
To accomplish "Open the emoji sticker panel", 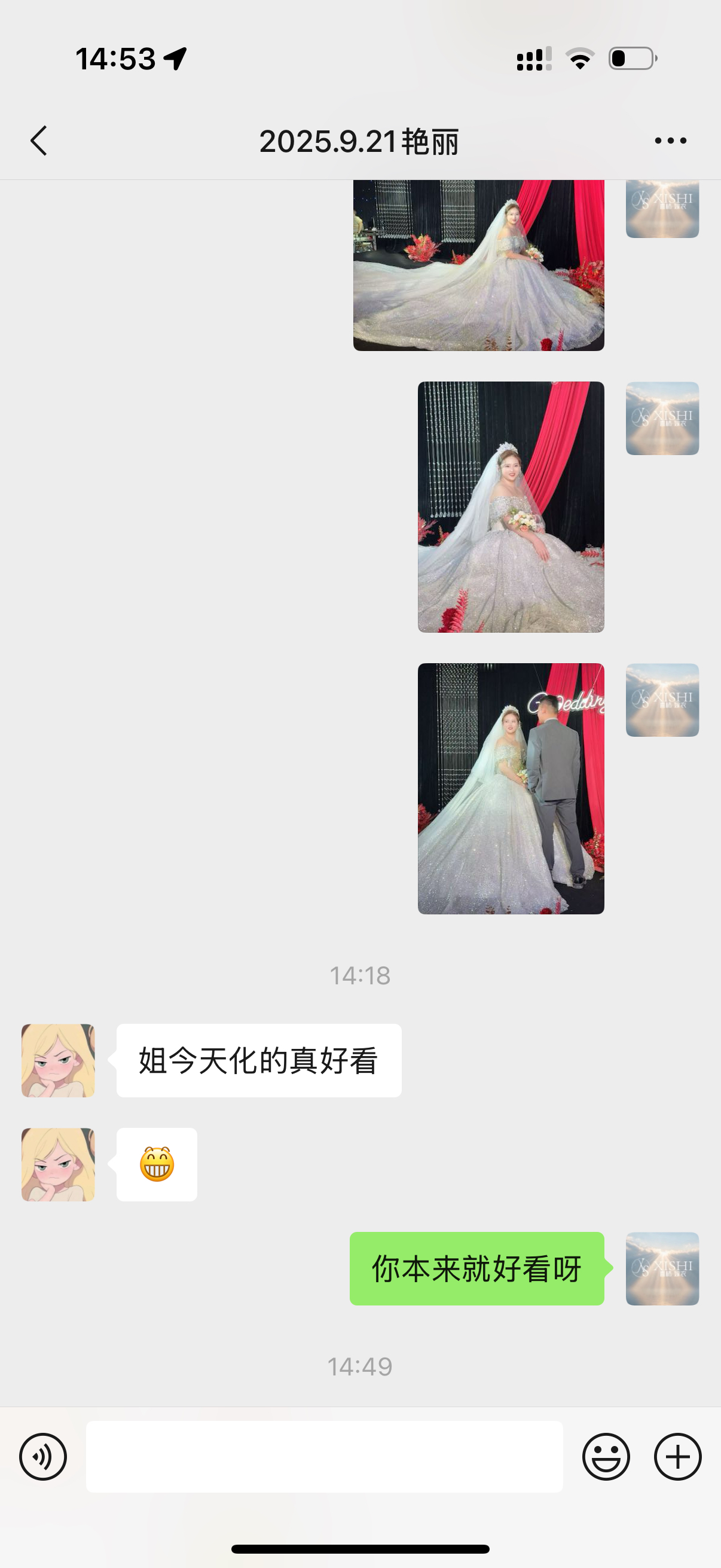I will pos(606,1457).
